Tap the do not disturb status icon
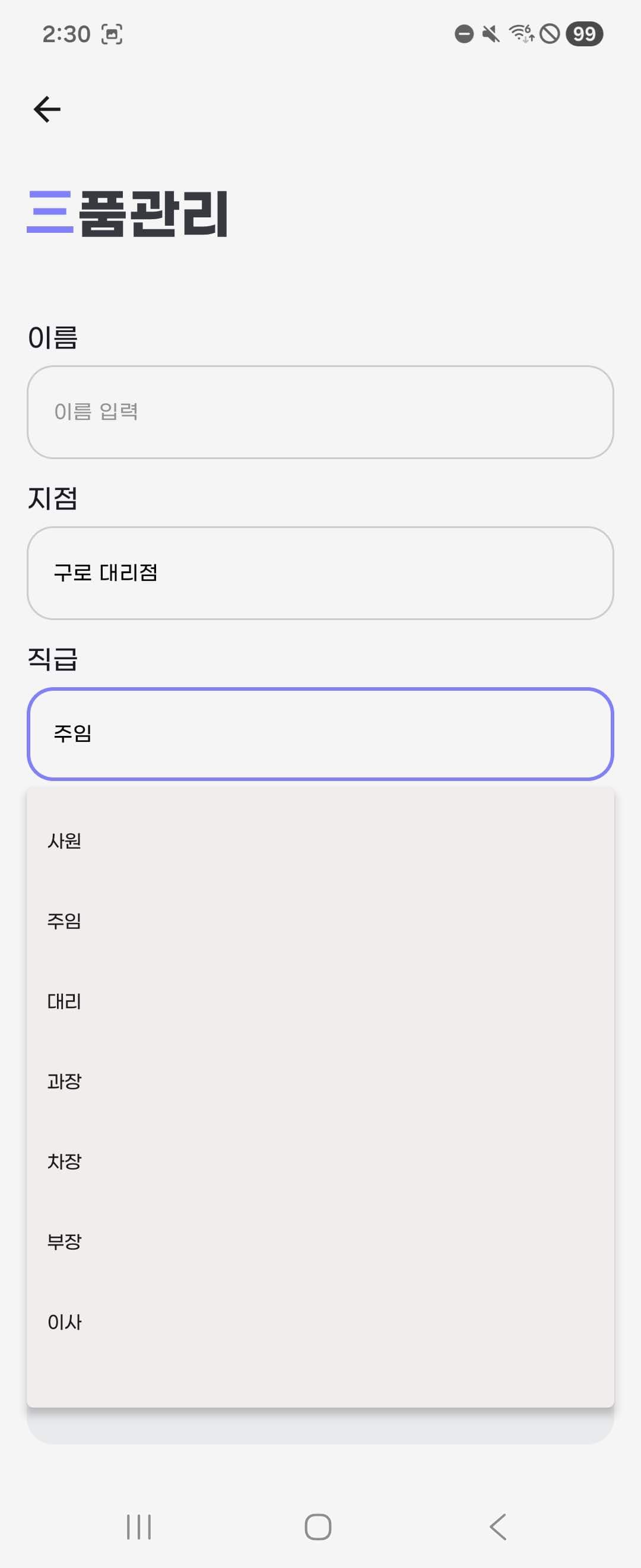 coord(464,34)
